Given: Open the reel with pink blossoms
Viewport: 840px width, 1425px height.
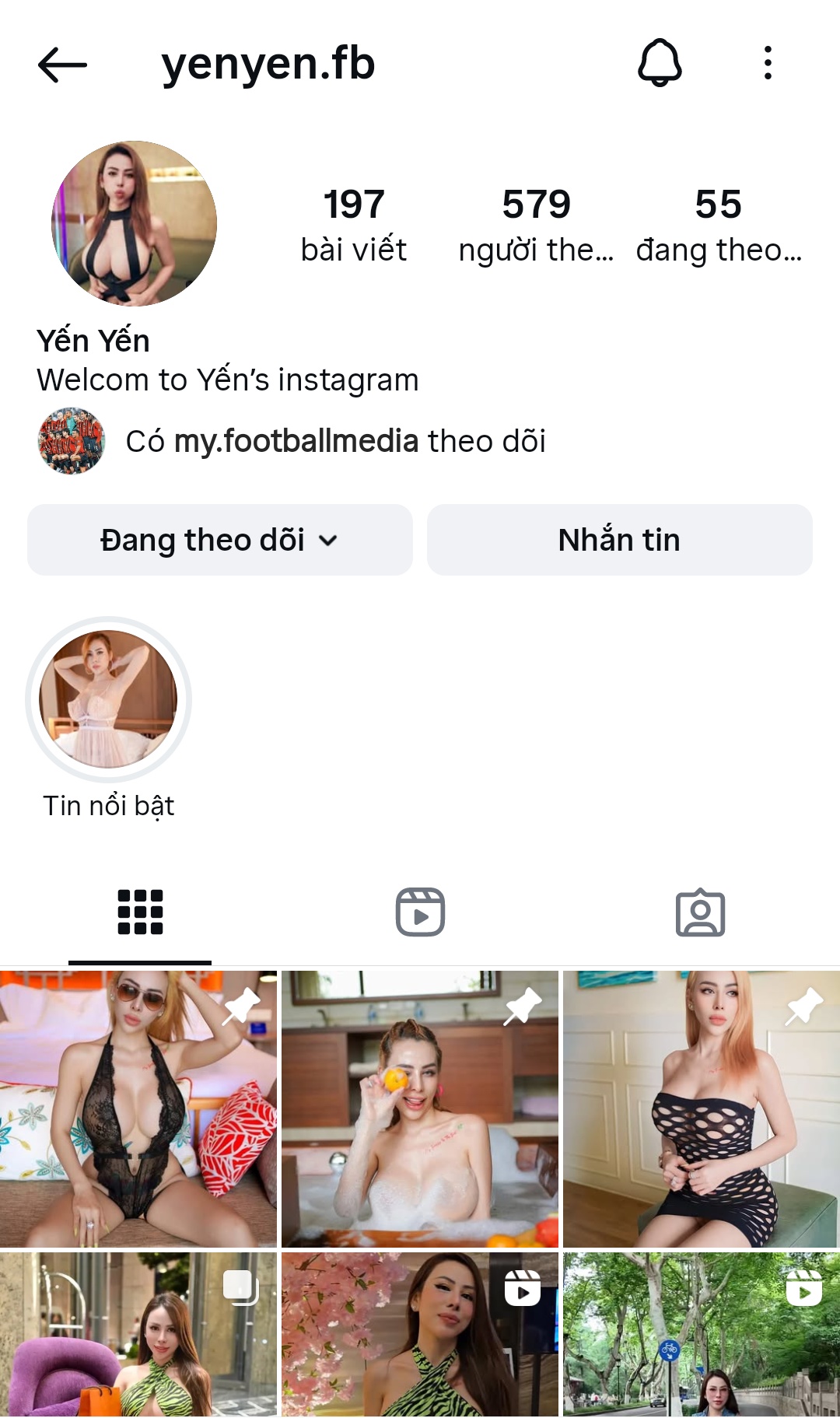Looking at the screenshot, I should tap(420, 1335).
